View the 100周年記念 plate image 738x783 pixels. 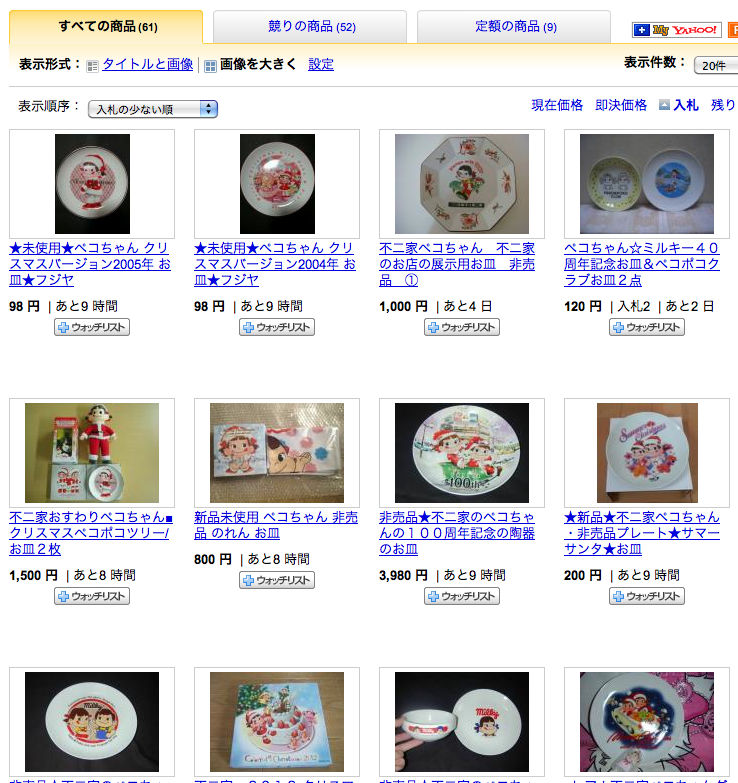(461, 453)
